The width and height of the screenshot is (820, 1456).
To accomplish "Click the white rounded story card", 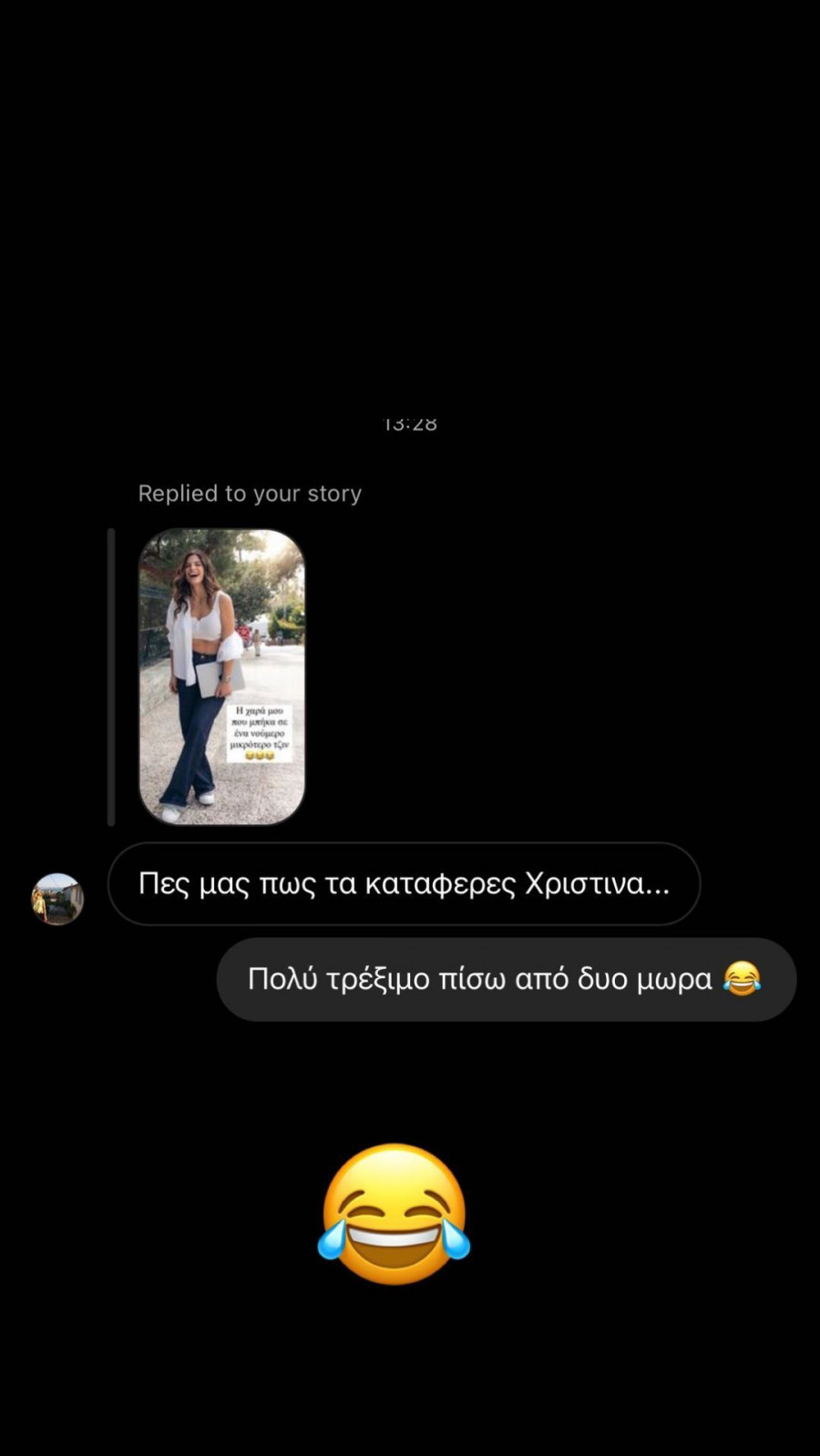I will tap(220, 676).
